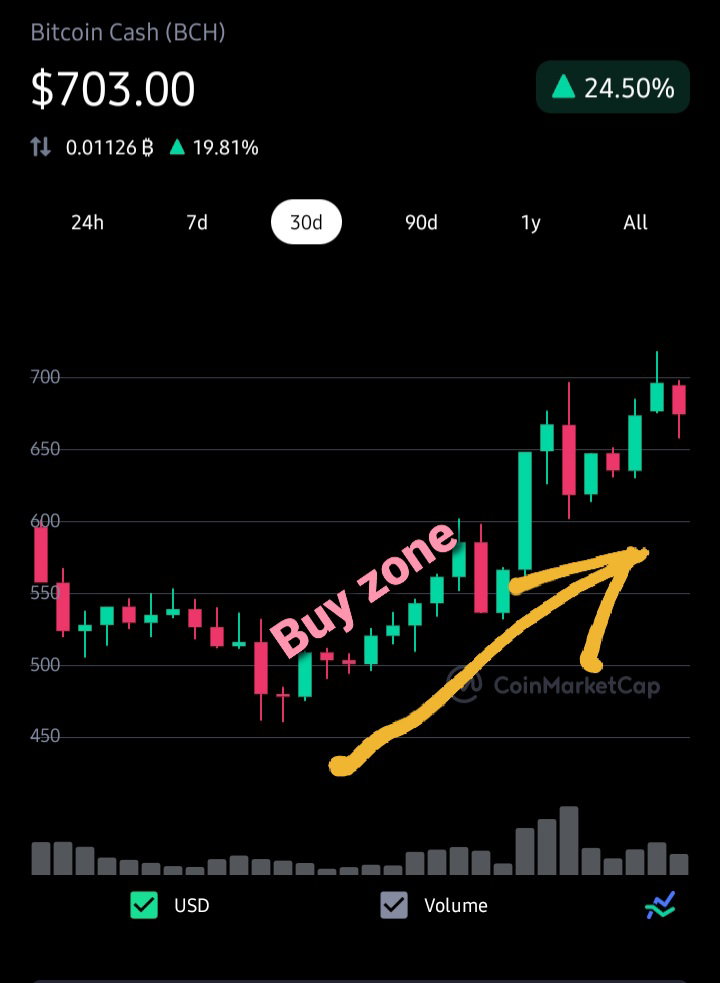Toggle the Volume checkbox
Image resolution: width=720 pixels, height=983 pixels.
tap(394, 905)
